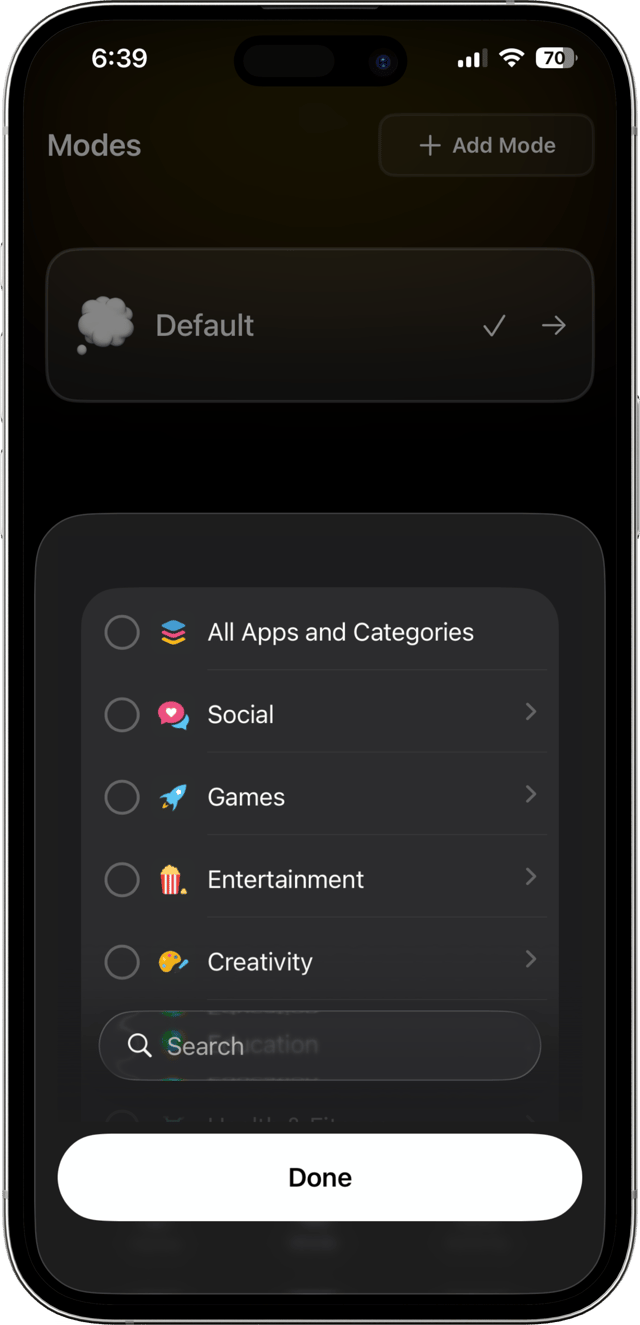Expand the Entertainment category chevron
Viewport: 640px width, 1325px height.
point(531,877)
